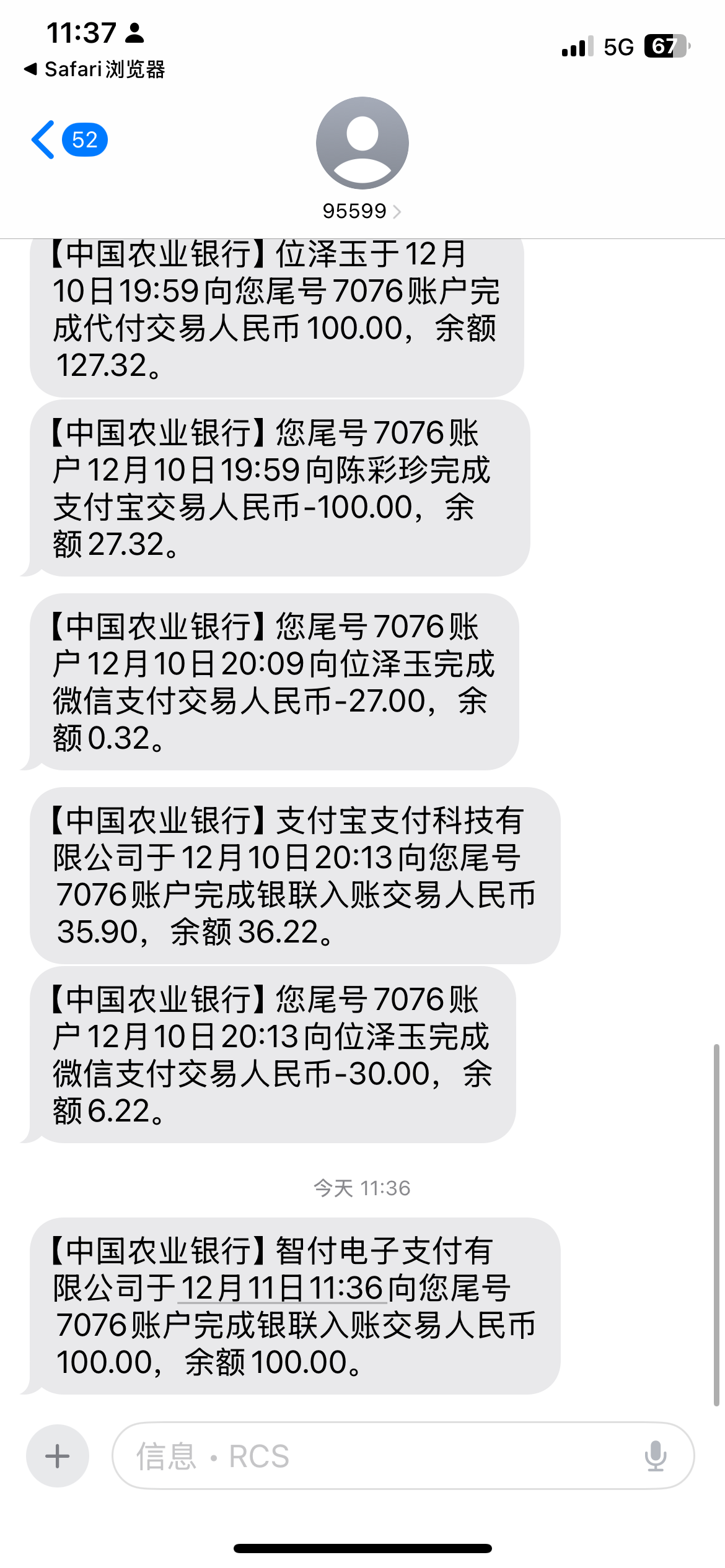The width and height of the screenshot is (725, 1568).
Task: Open the plus attachments menu
Action: tap(58, 1455)
